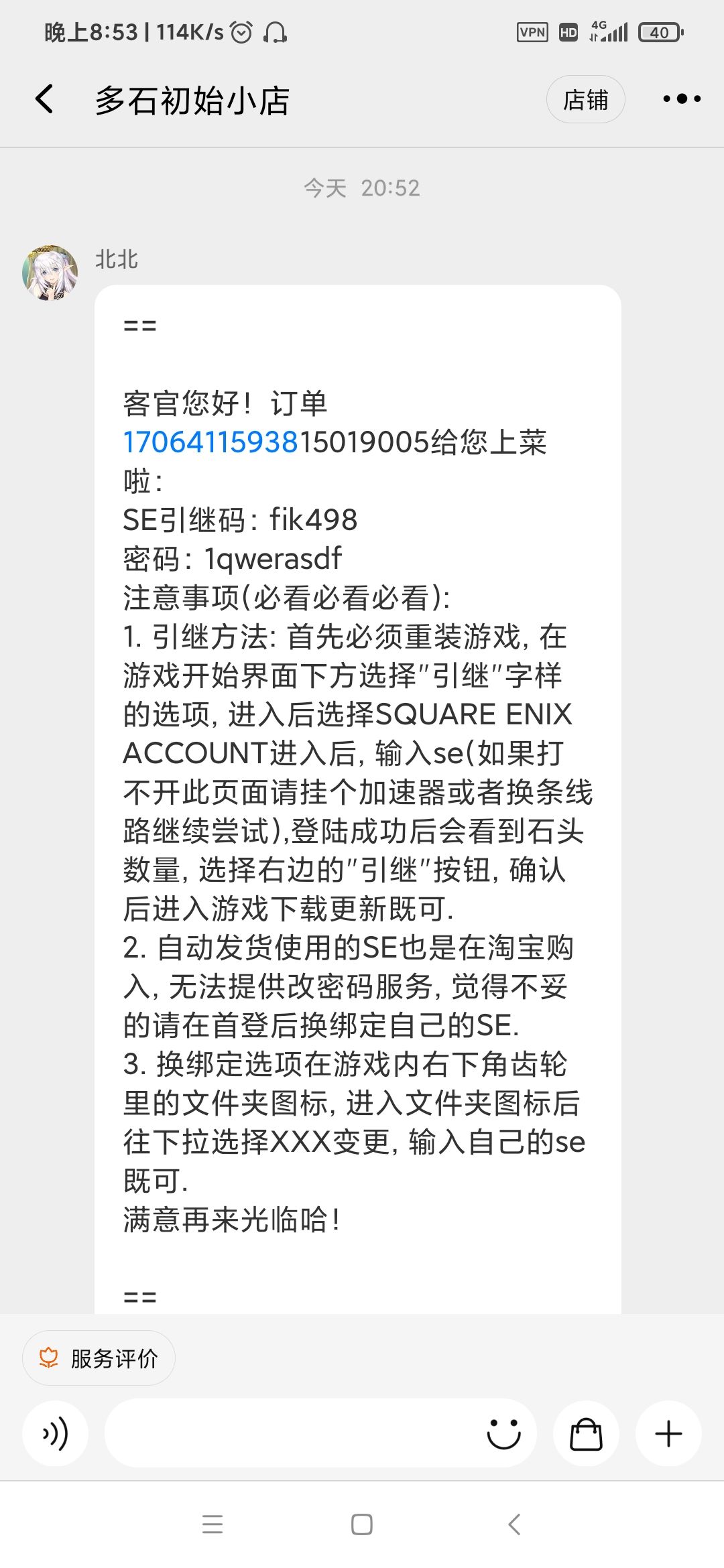Open recent apps from navigation bar
Screen dimensions: 724x1568
point(213,1524)
